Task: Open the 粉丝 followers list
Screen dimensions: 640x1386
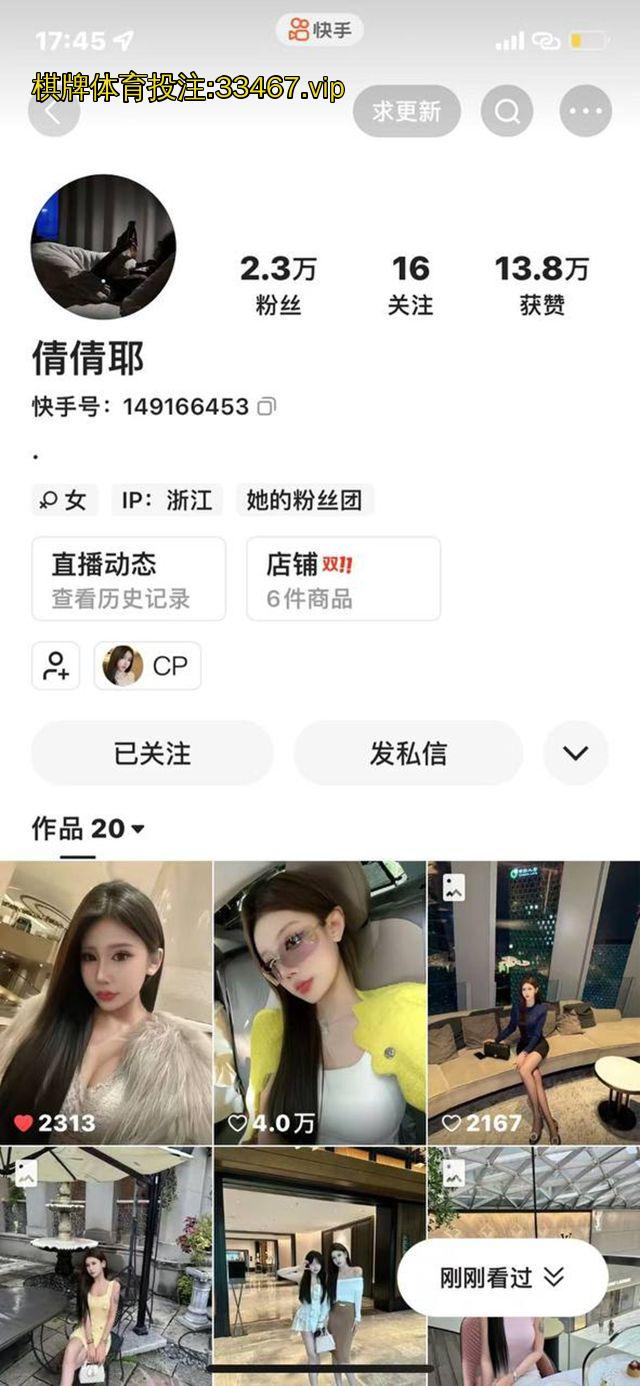Action: (278, 285)
